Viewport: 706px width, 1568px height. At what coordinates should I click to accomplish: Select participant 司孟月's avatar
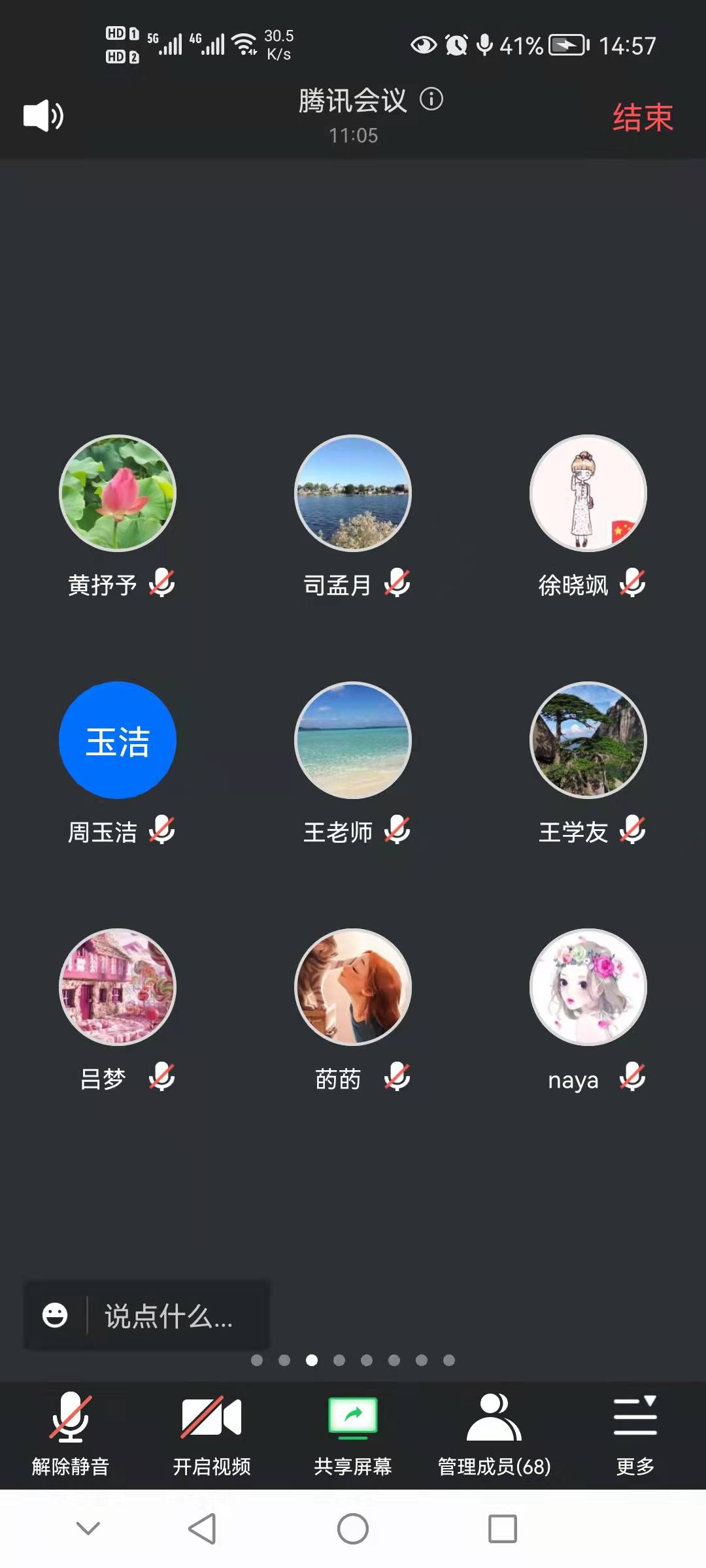[353, 493]
